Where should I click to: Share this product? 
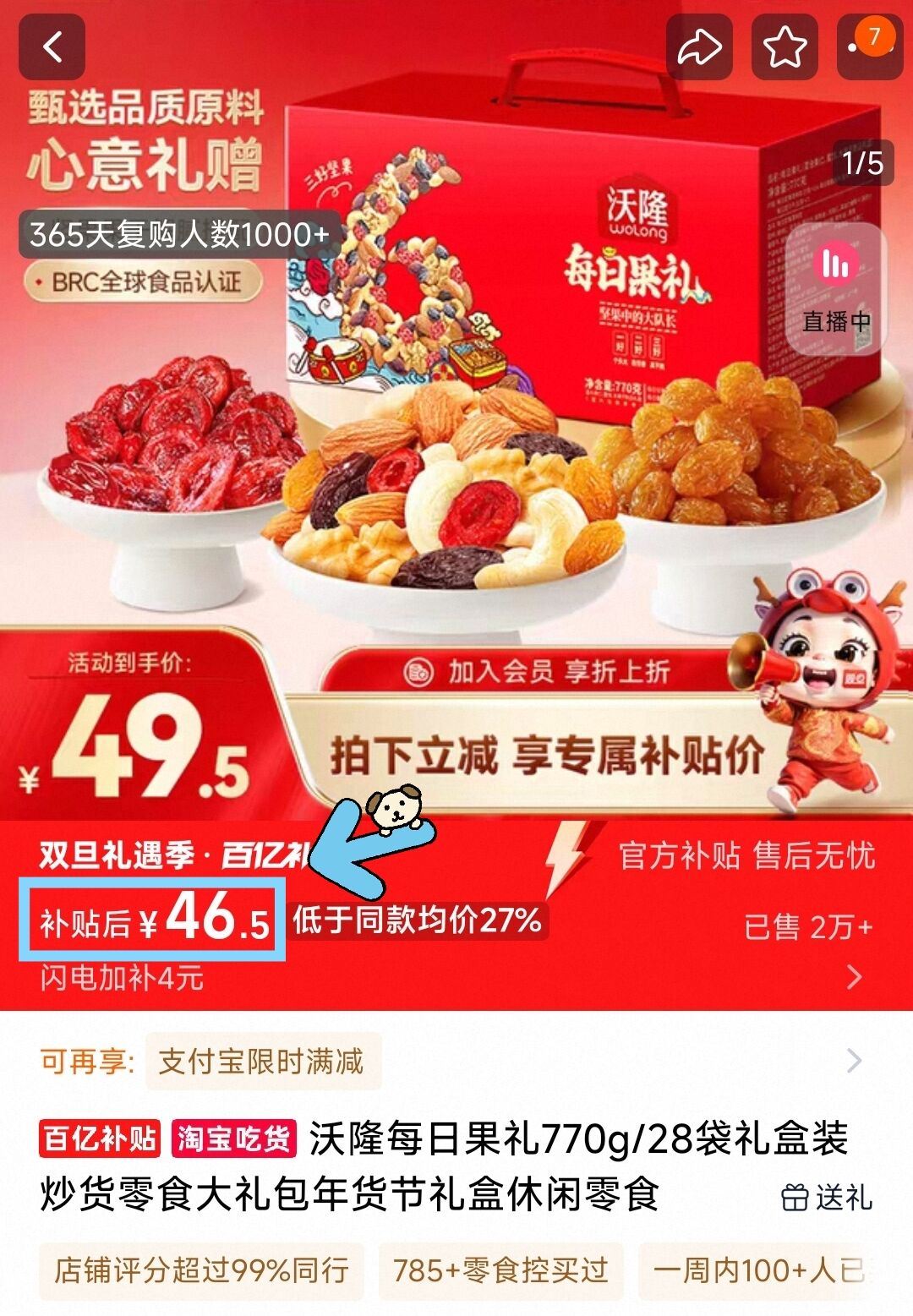point(699,47)
